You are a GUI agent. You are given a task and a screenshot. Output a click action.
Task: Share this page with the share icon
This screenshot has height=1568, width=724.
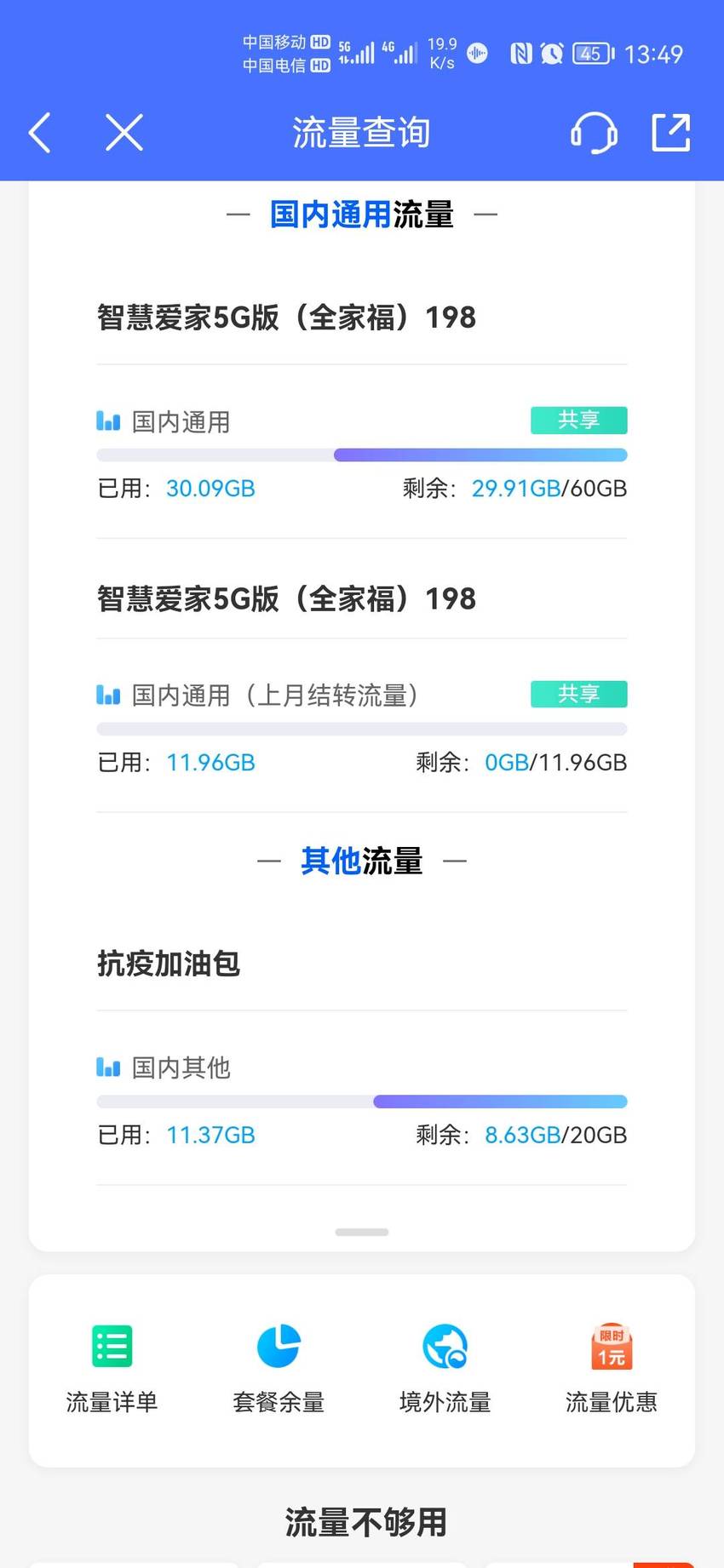point(671,133)
